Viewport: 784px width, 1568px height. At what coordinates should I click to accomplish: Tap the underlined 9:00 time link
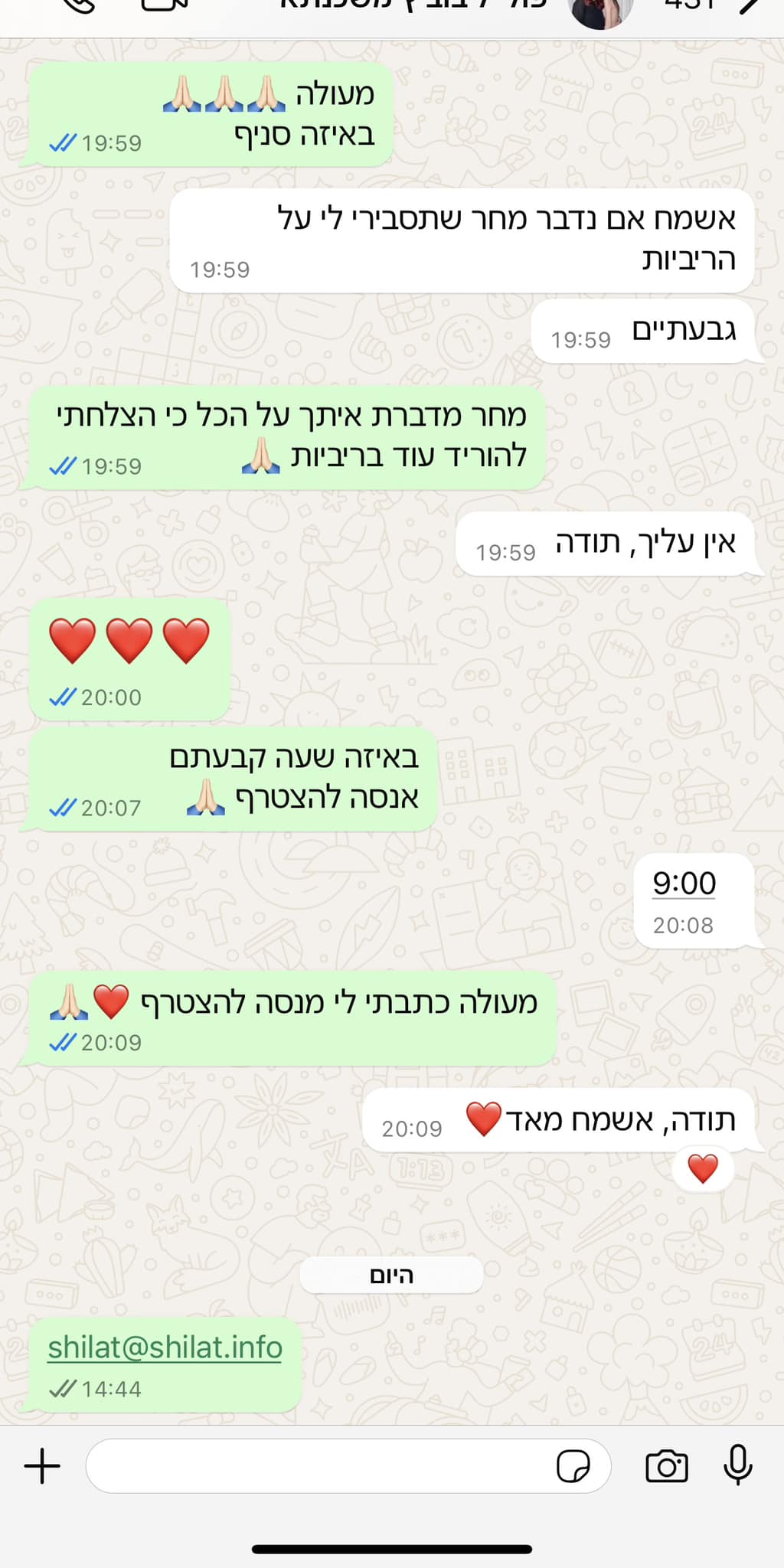(684, 884)
